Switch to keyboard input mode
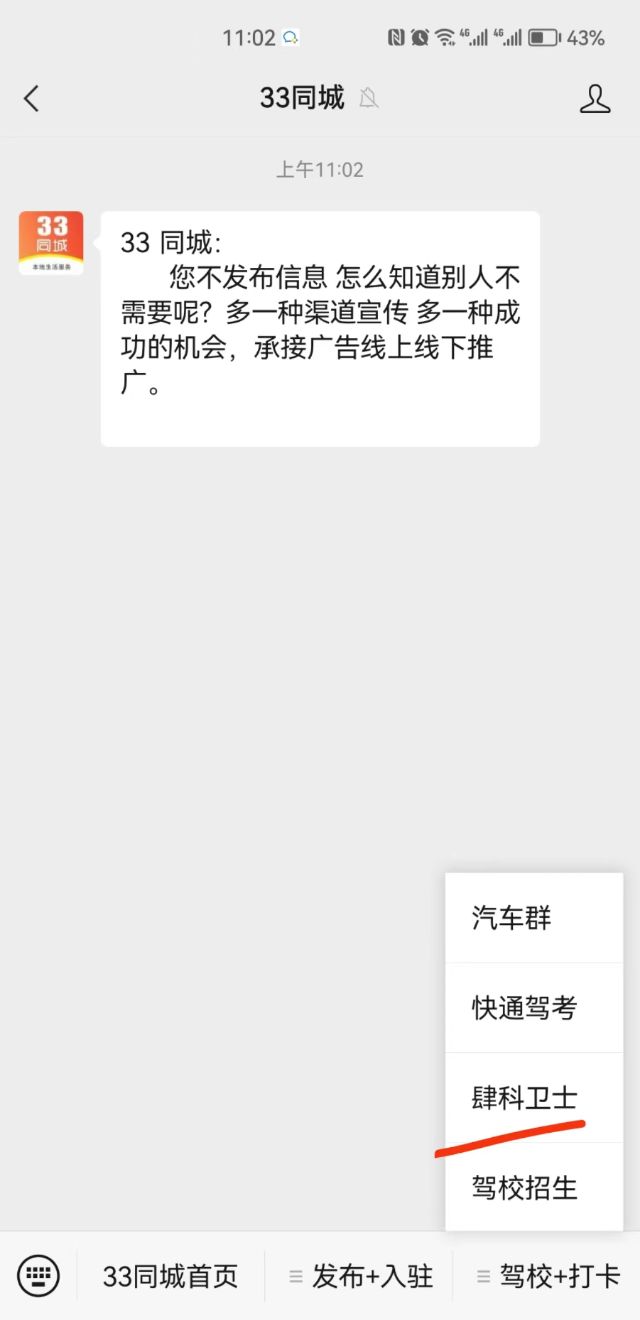This screenshot has width=640, height=1320. pos(39,1276)
